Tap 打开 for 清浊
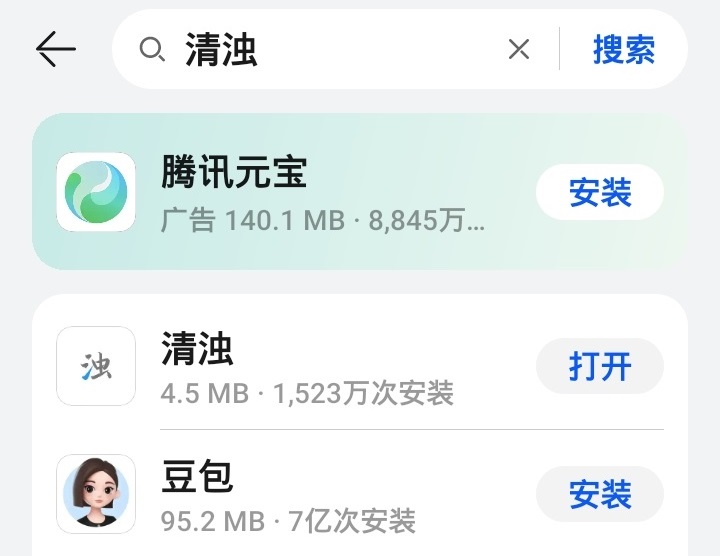 599,366
